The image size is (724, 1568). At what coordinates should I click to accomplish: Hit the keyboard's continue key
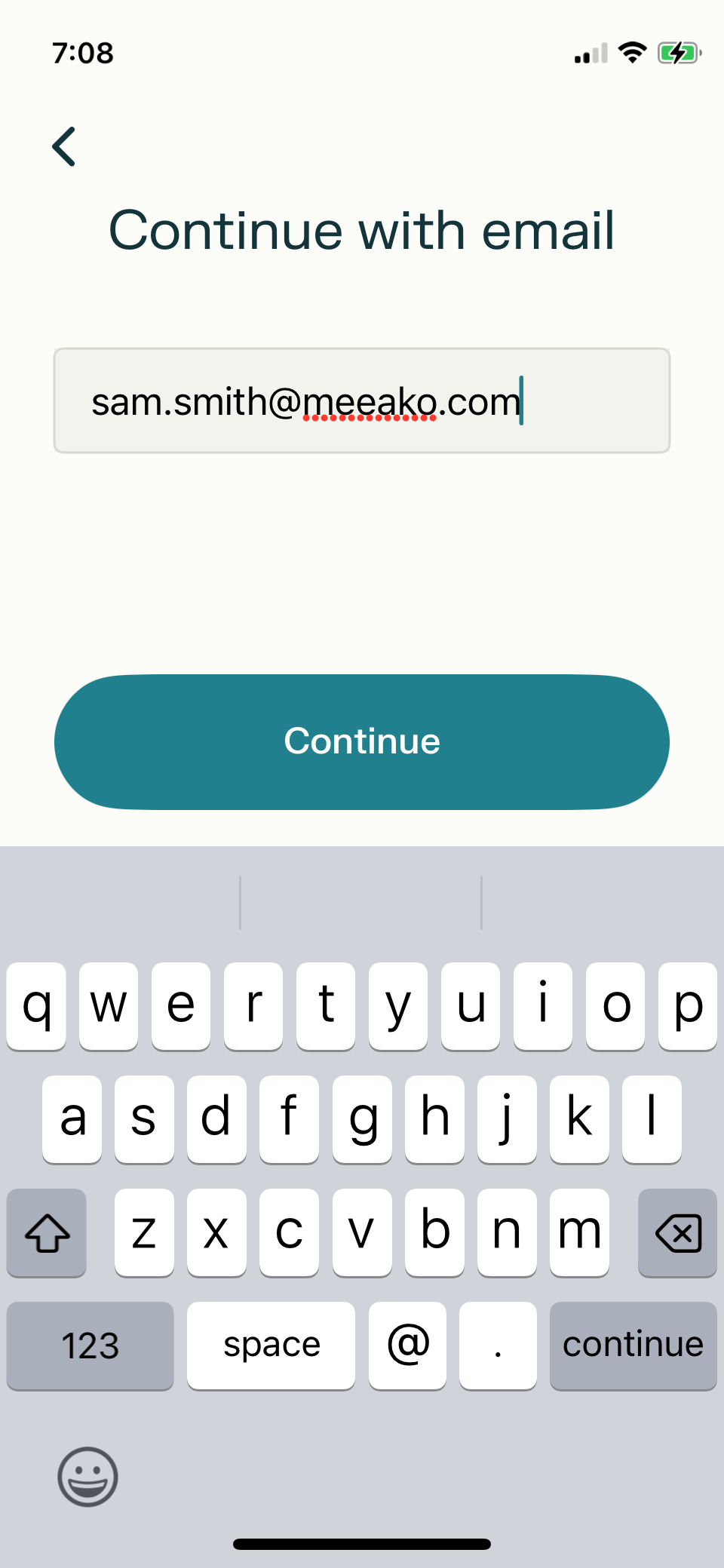coord(633,1346)
